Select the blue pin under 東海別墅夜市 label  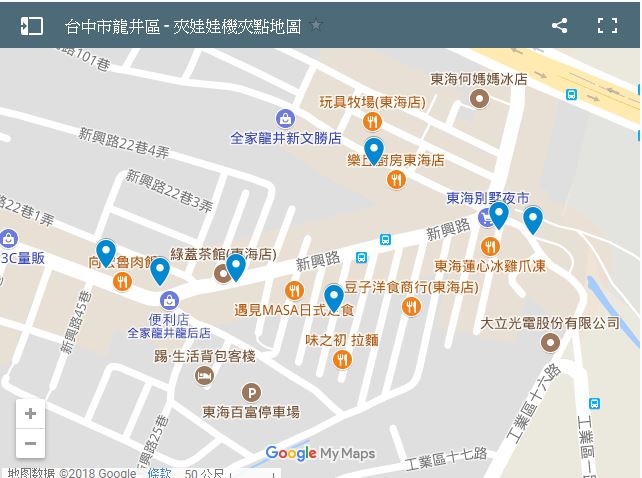coord(499,214)
